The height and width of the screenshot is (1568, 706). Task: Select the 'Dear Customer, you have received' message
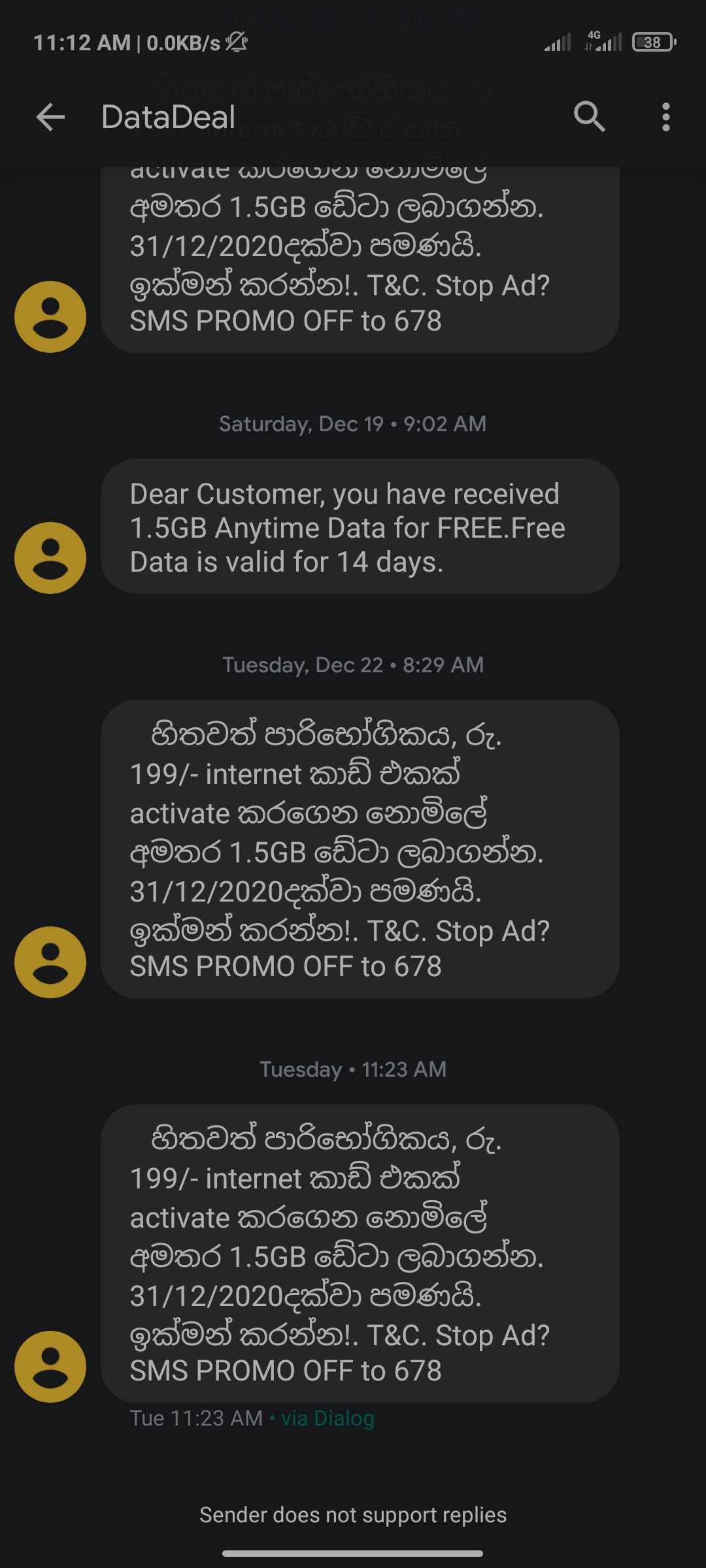pyautogui.click(x=360, y=527)
